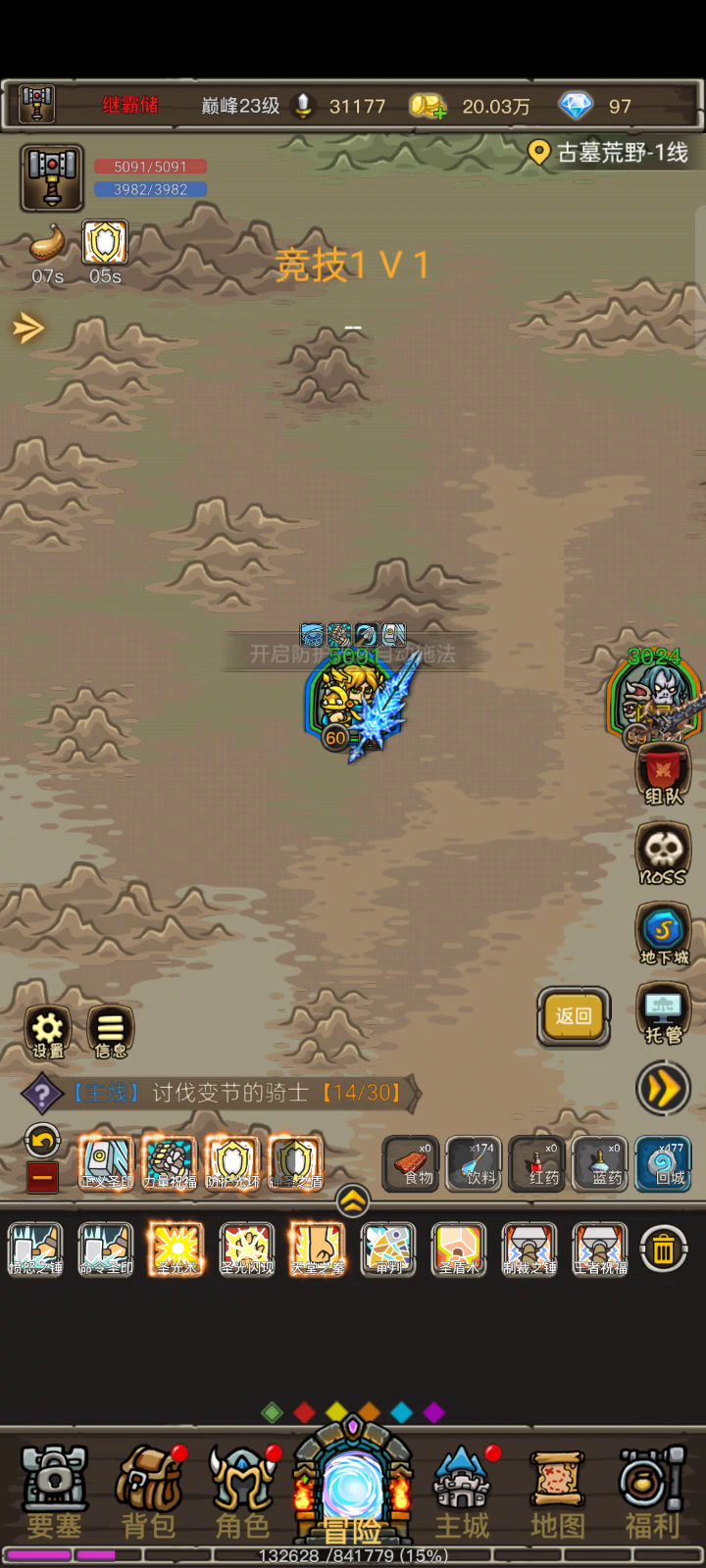Switch to the 背包 backpack tab
706x1568 pixels.
tap(149, 1492)
